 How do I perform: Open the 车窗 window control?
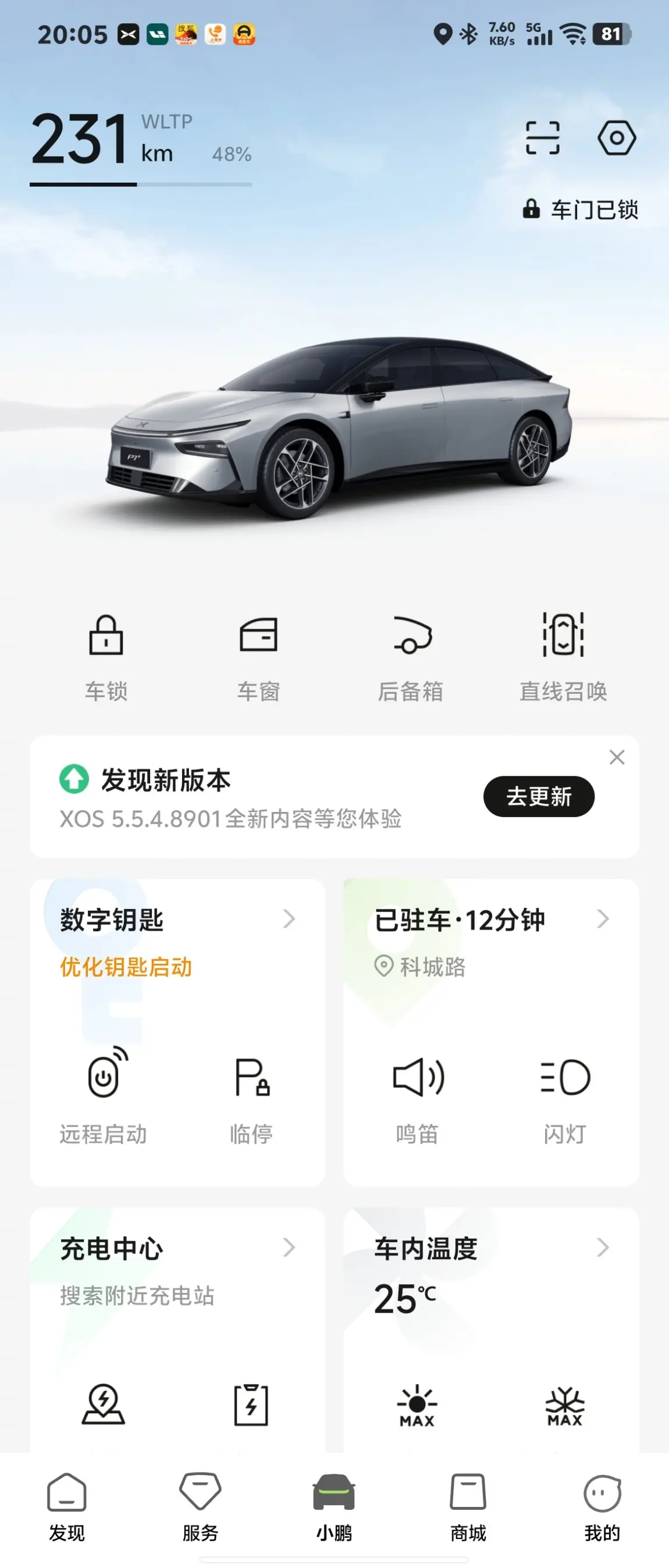click(258, 656)
